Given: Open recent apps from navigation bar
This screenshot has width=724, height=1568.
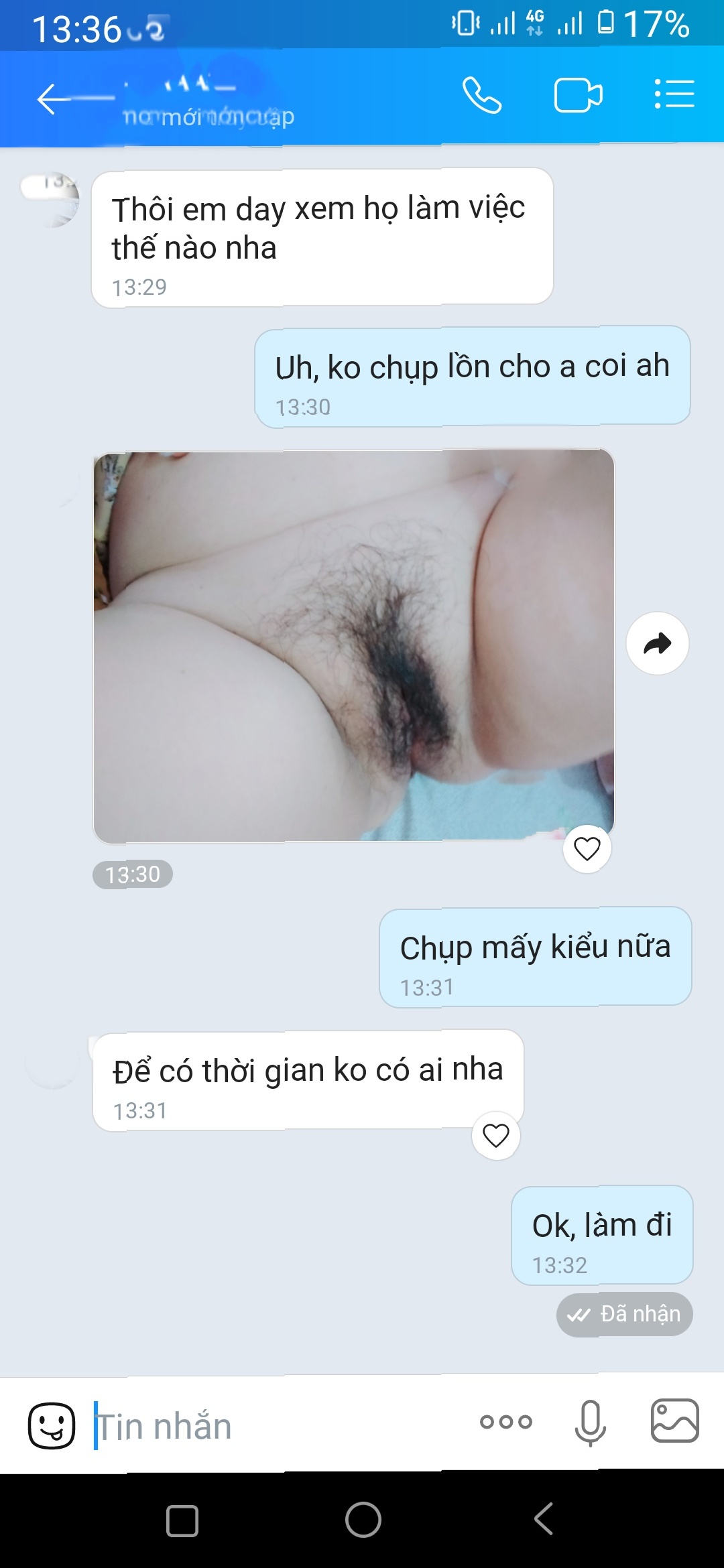Looking at the screenshot, I should (182, 1520).
